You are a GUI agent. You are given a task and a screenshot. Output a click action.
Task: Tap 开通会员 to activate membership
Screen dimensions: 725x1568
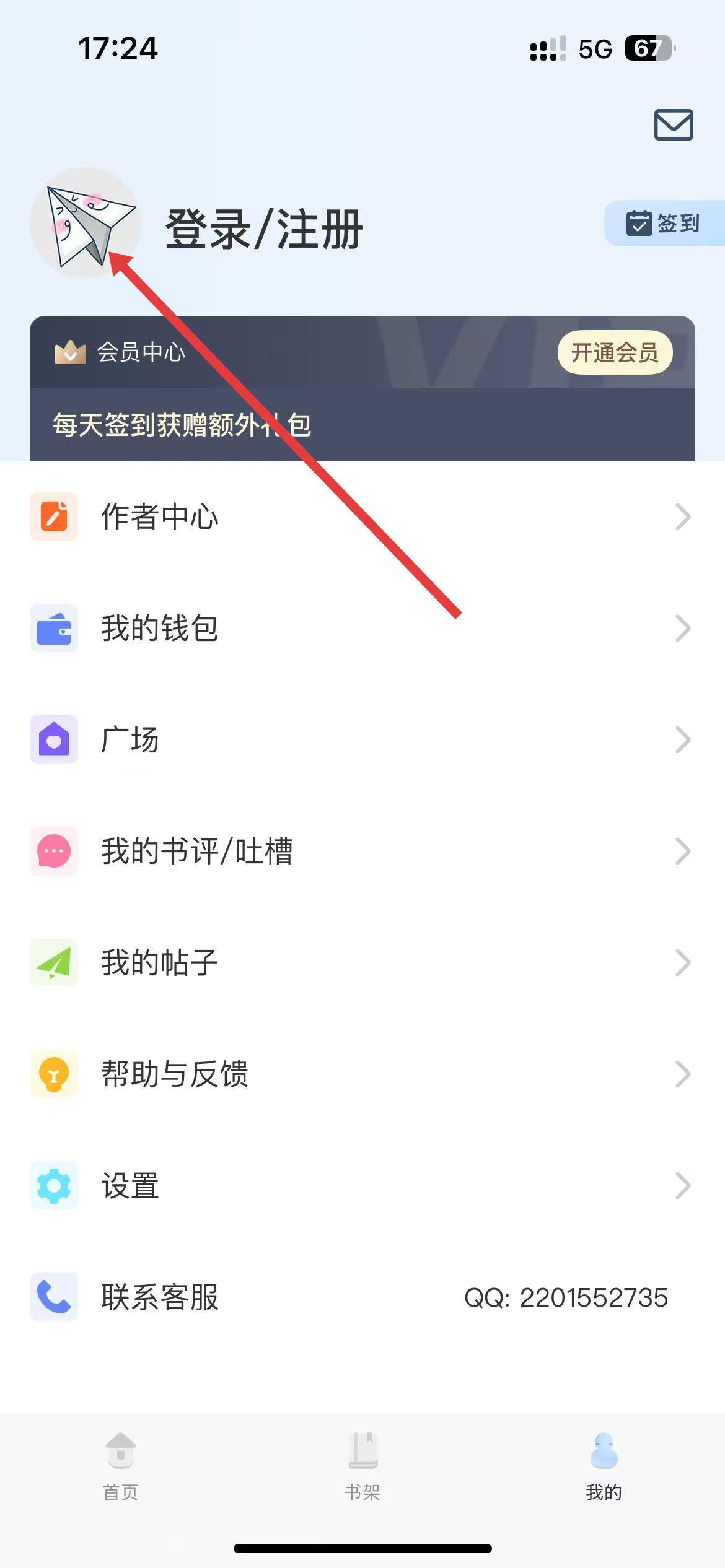[x=615, y=352]
